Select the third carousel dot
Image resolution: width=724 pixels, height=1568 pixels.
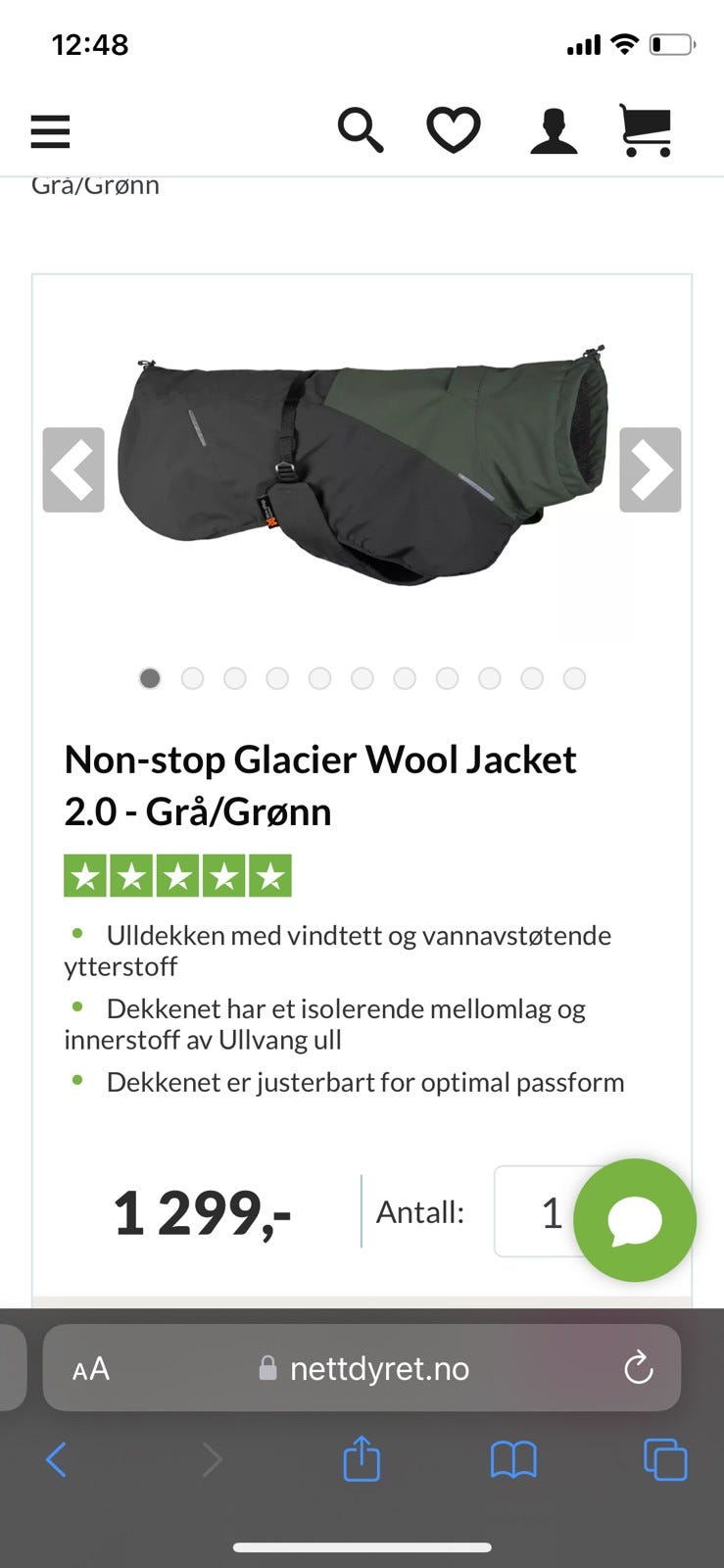point(235,678)
